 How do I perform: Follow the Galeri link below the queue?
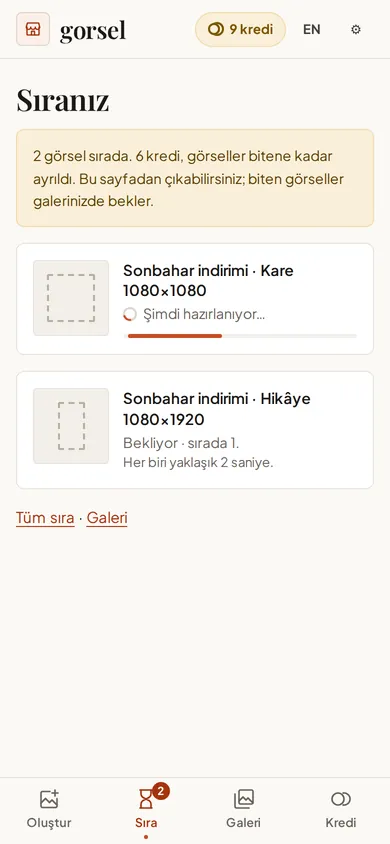[107, 518]
